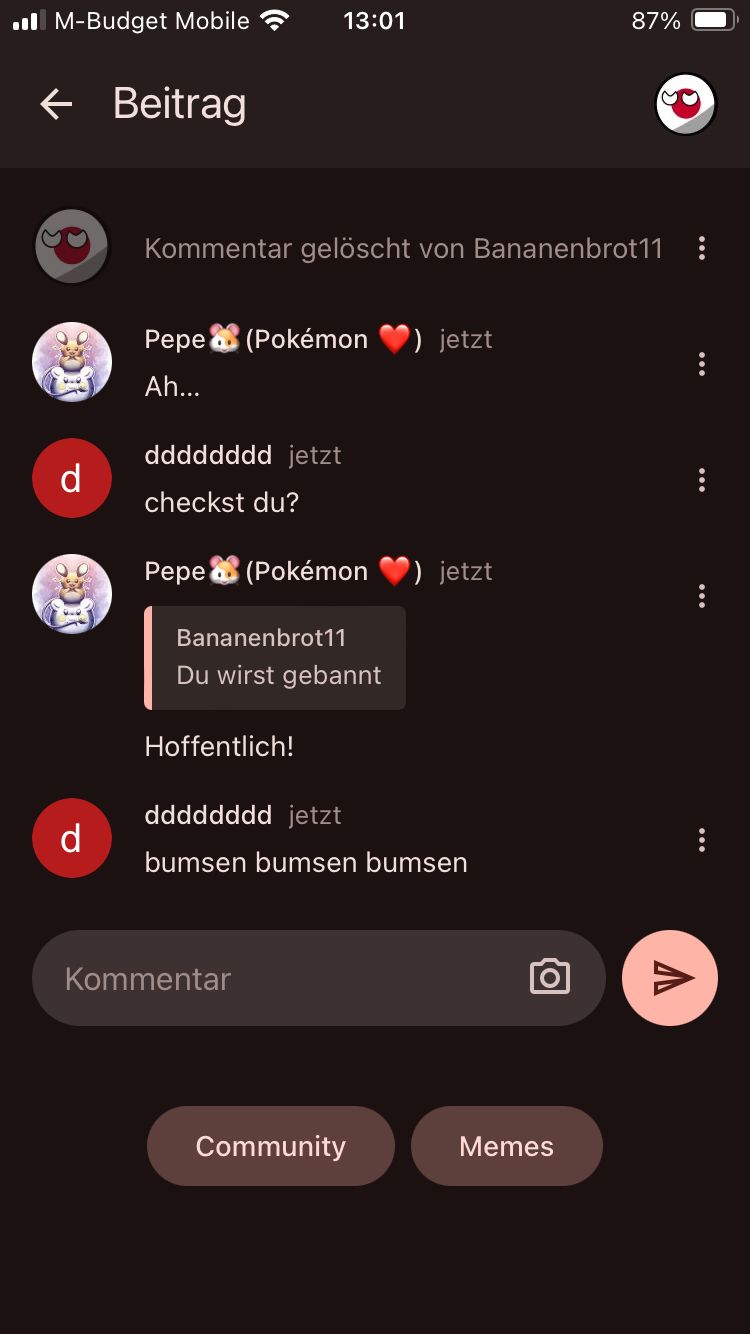This screenshot has width=750, height=1334.
Task: View dddddddd's avatar beside "checkst du?"
Action: (x=72, y=478)
